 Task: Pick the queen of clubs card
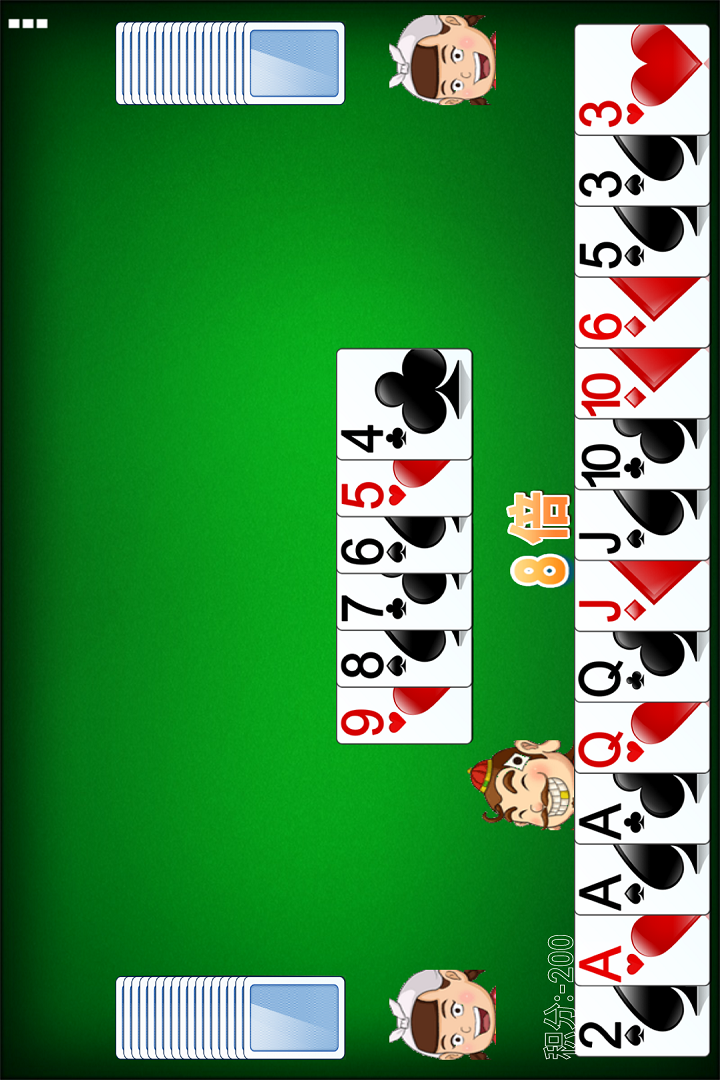(x=642, y=667)
